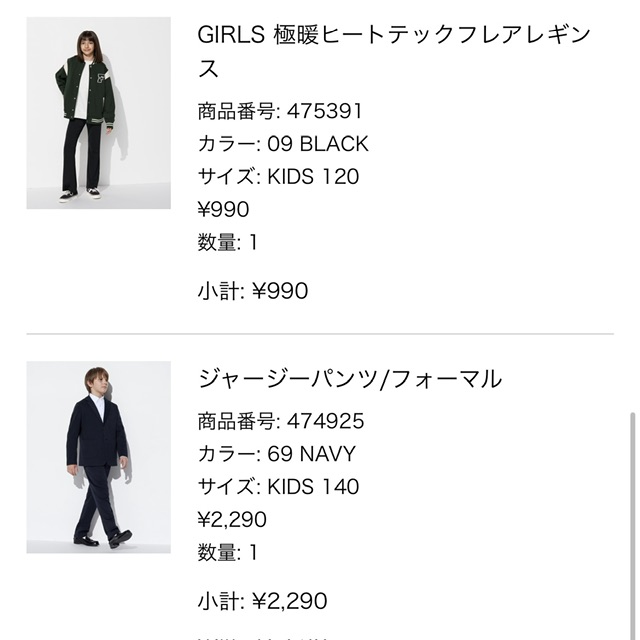
Task: Open the navy jersey pants formal product image
Action: [x=98, y=457]
